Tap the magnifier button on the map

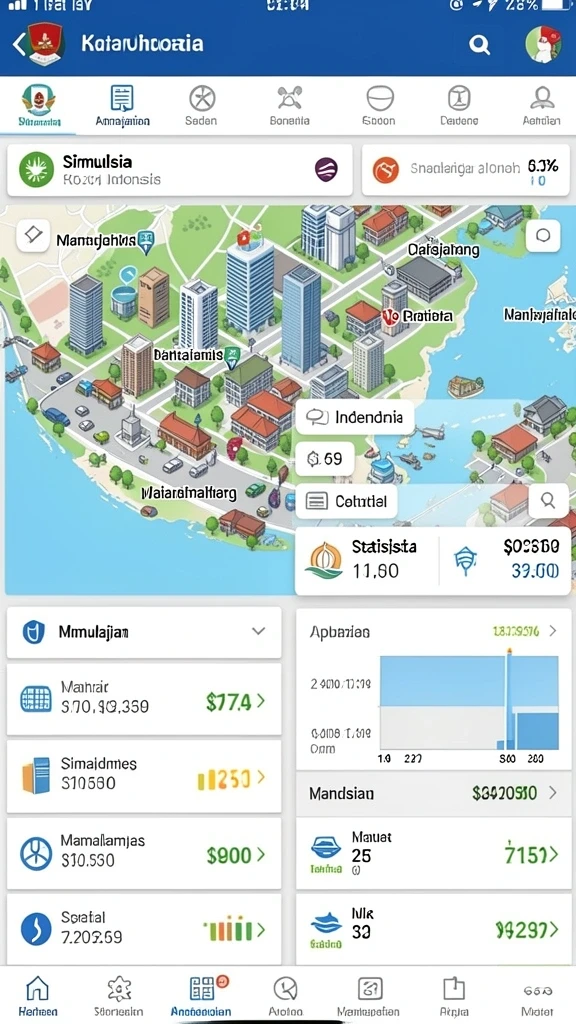point(548,501)
